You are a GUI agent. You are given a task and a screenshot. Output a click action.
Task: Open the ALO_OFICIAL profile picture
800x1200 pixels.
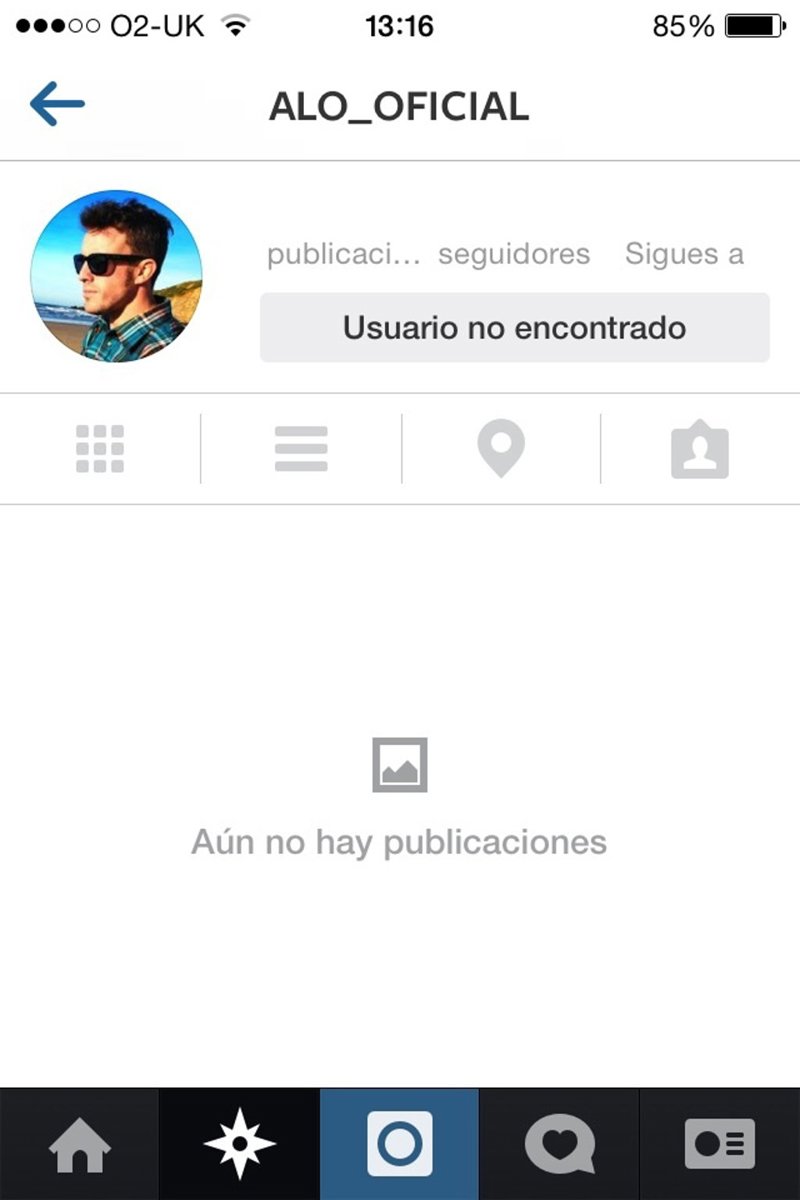click(x=116, y=276)
